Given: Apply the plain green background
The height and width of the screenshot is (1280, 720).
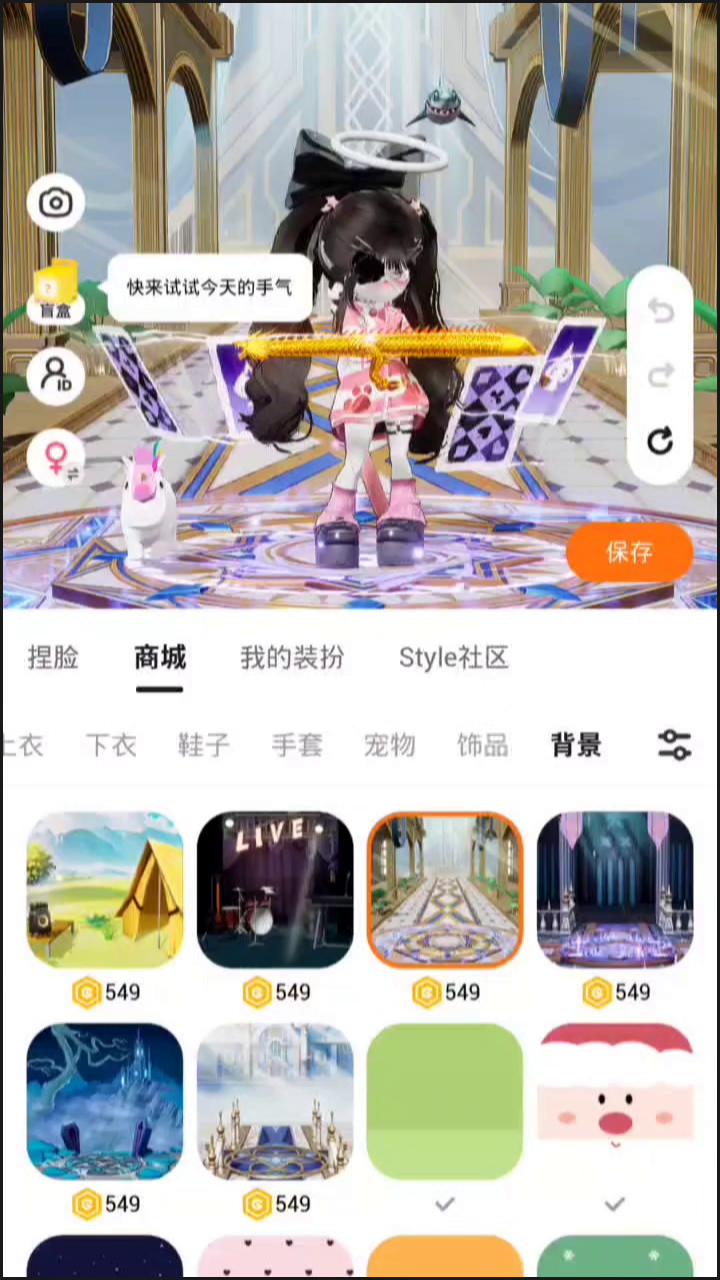Looking at the screenshot, I should click(x=445, y=1101).
